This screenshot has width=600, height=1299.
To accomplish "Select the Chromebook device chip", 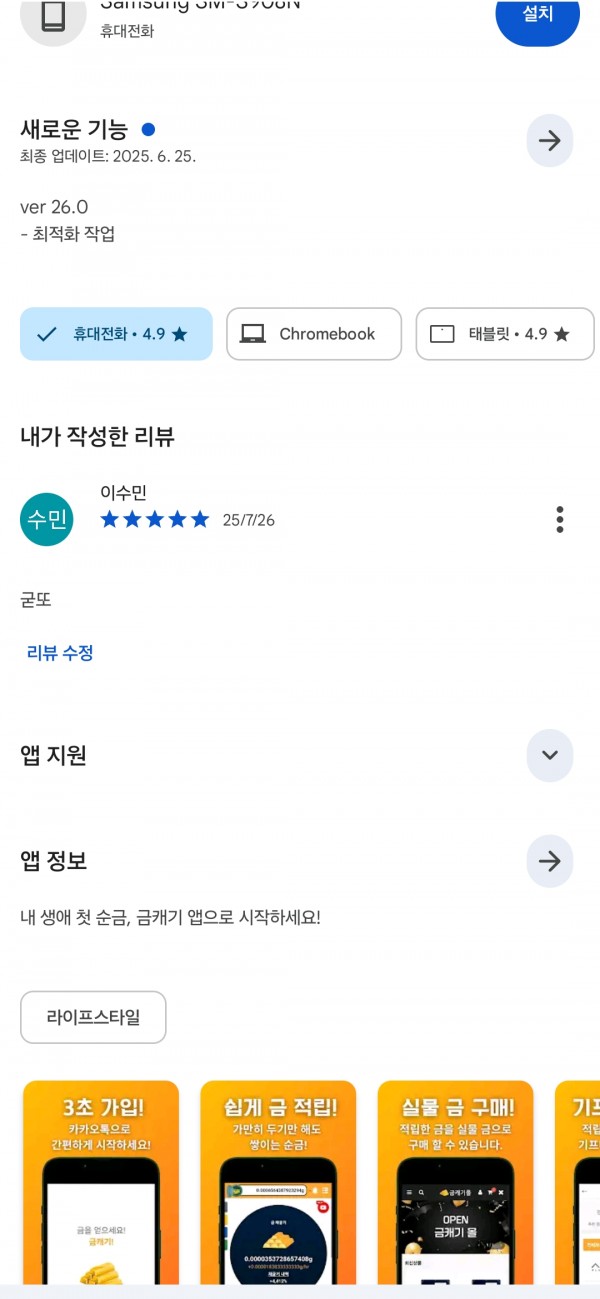I will point(314,334).
